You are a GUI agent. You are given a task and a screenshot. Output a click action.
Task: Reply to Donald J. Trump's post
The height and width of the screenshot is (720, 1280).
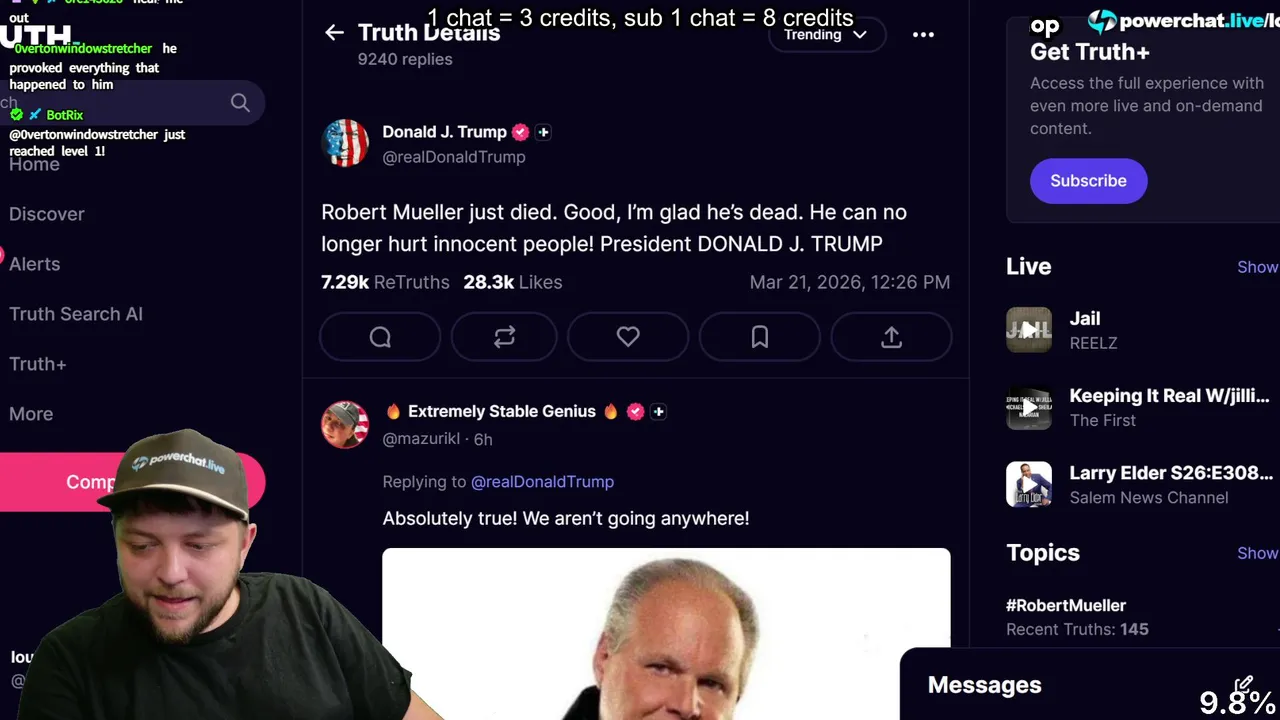click(380, 338)
